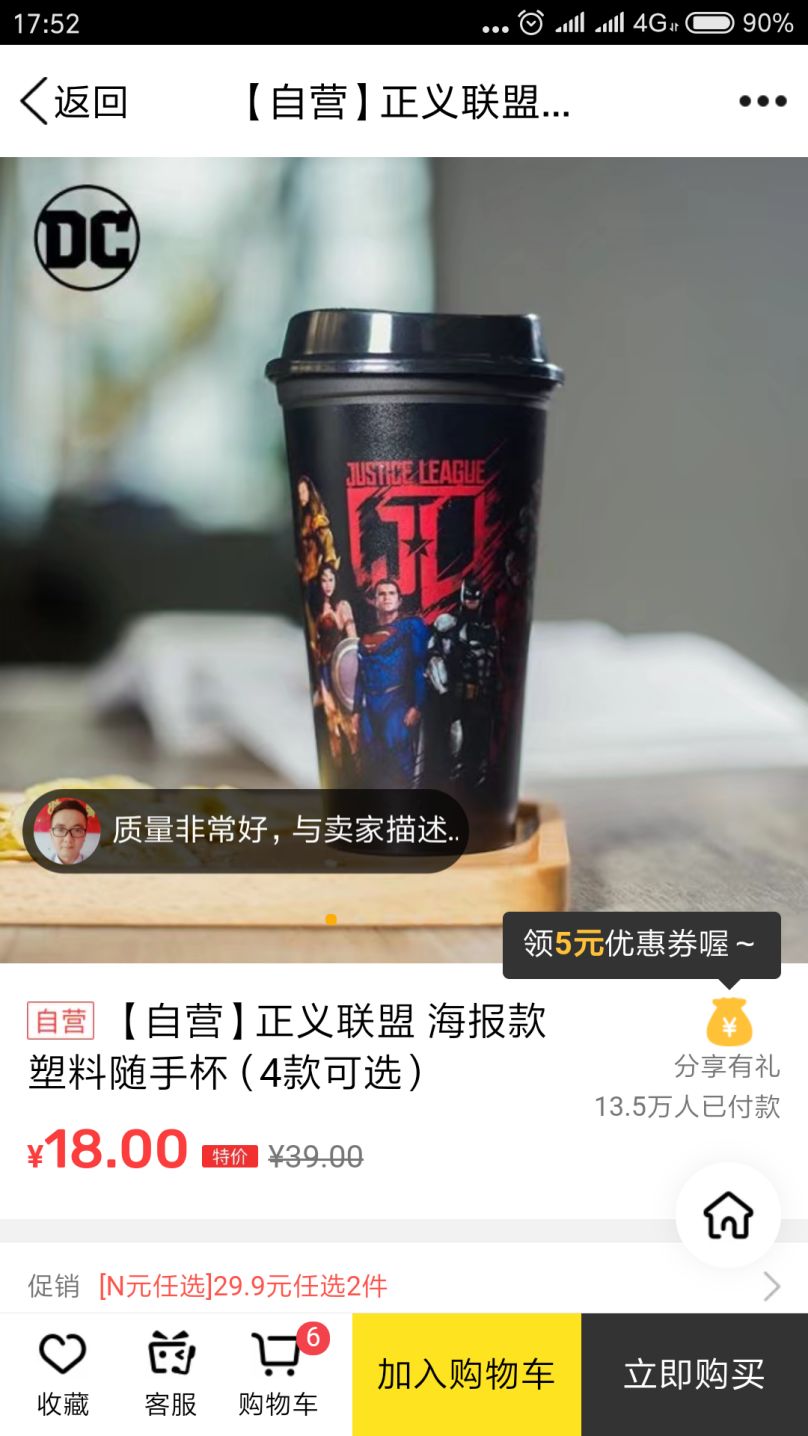
Task: Buy now with 立即购买
Action: [694, 1375]
